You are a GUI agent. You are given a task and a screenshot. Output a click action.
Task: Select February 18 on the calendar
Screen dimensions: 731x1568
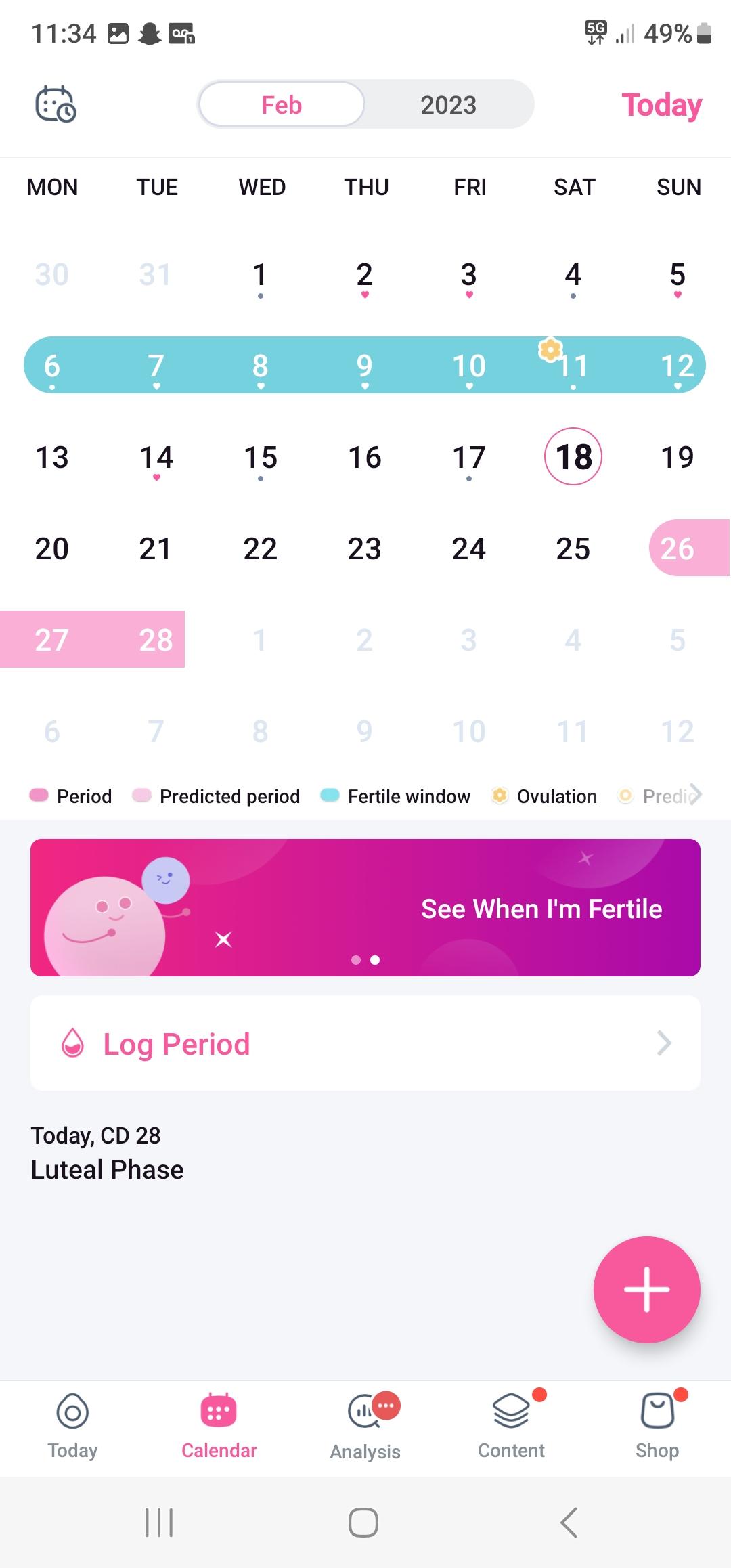click(x=573, y=456)
